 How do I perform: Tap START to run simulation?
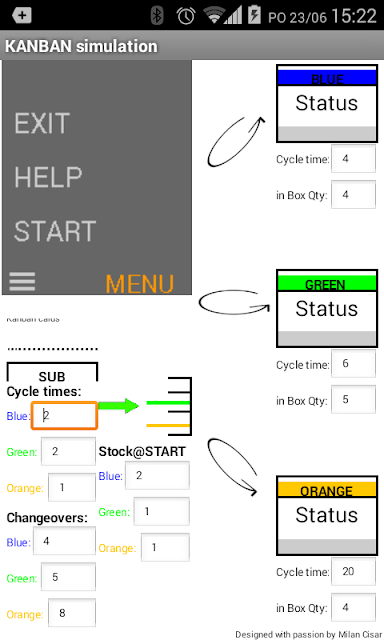tap(55, 231)
